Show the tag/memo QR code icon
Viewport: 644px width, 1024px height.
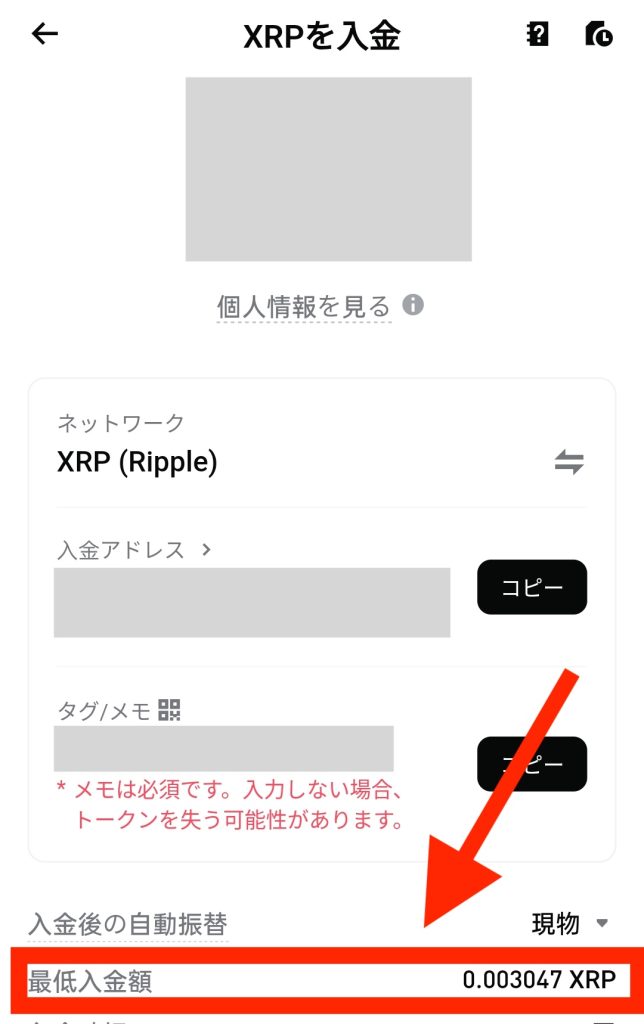169,711
